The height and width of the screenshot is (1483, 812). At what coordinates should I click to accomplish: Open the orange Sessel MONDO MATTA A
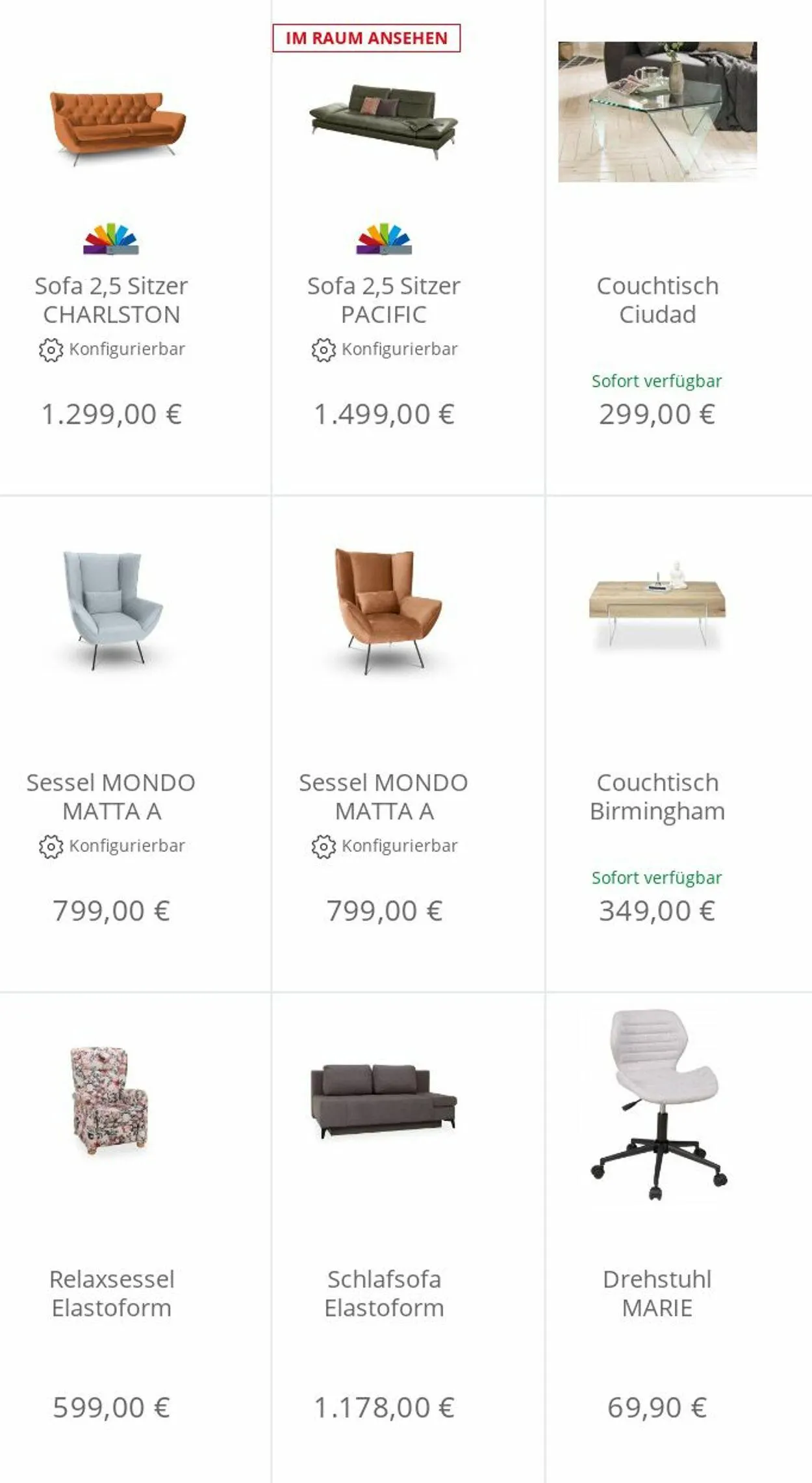(x=408, y=744)
